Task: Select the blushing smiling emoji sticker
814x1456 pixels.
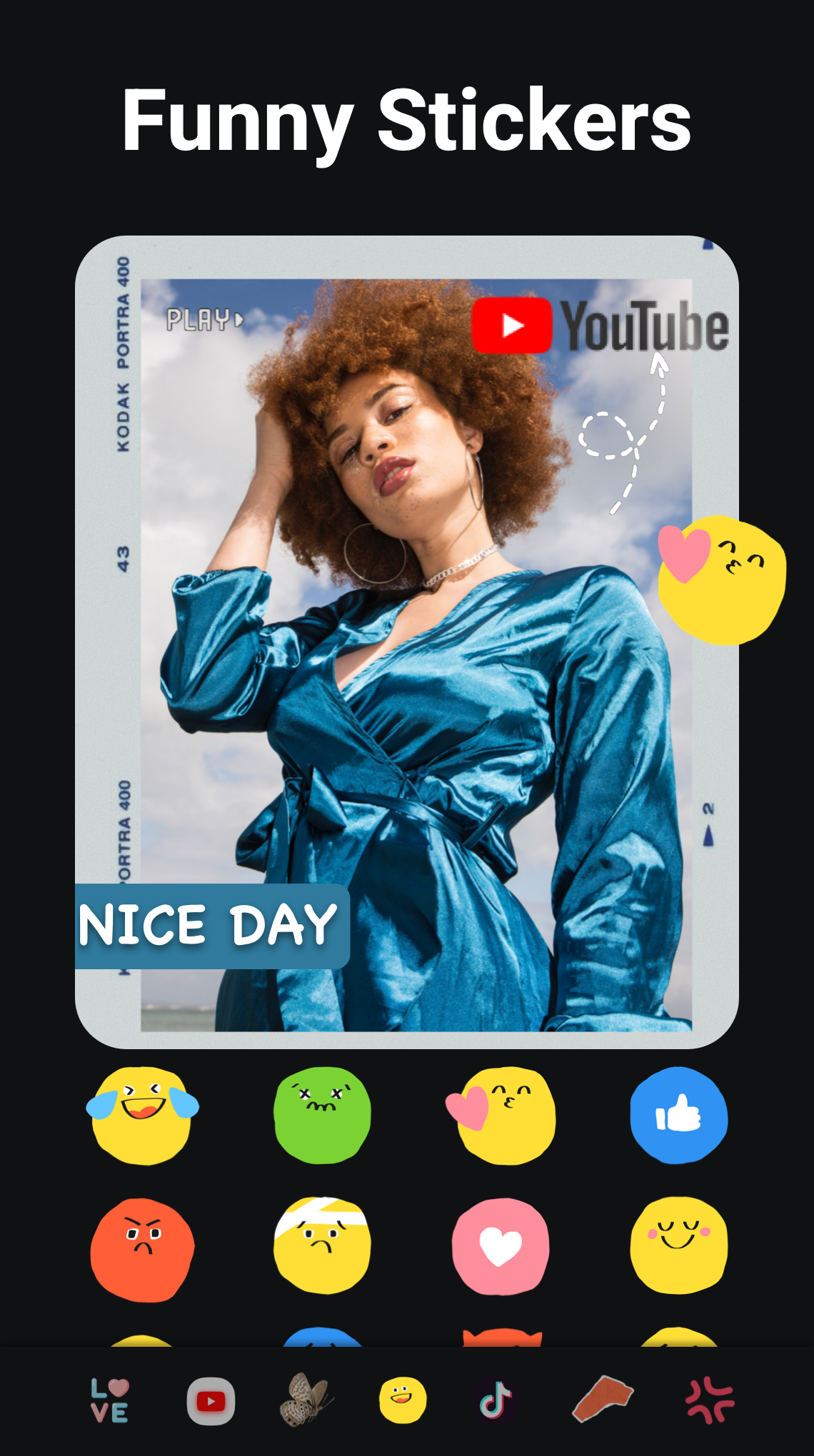Action: pos(678,1245)
